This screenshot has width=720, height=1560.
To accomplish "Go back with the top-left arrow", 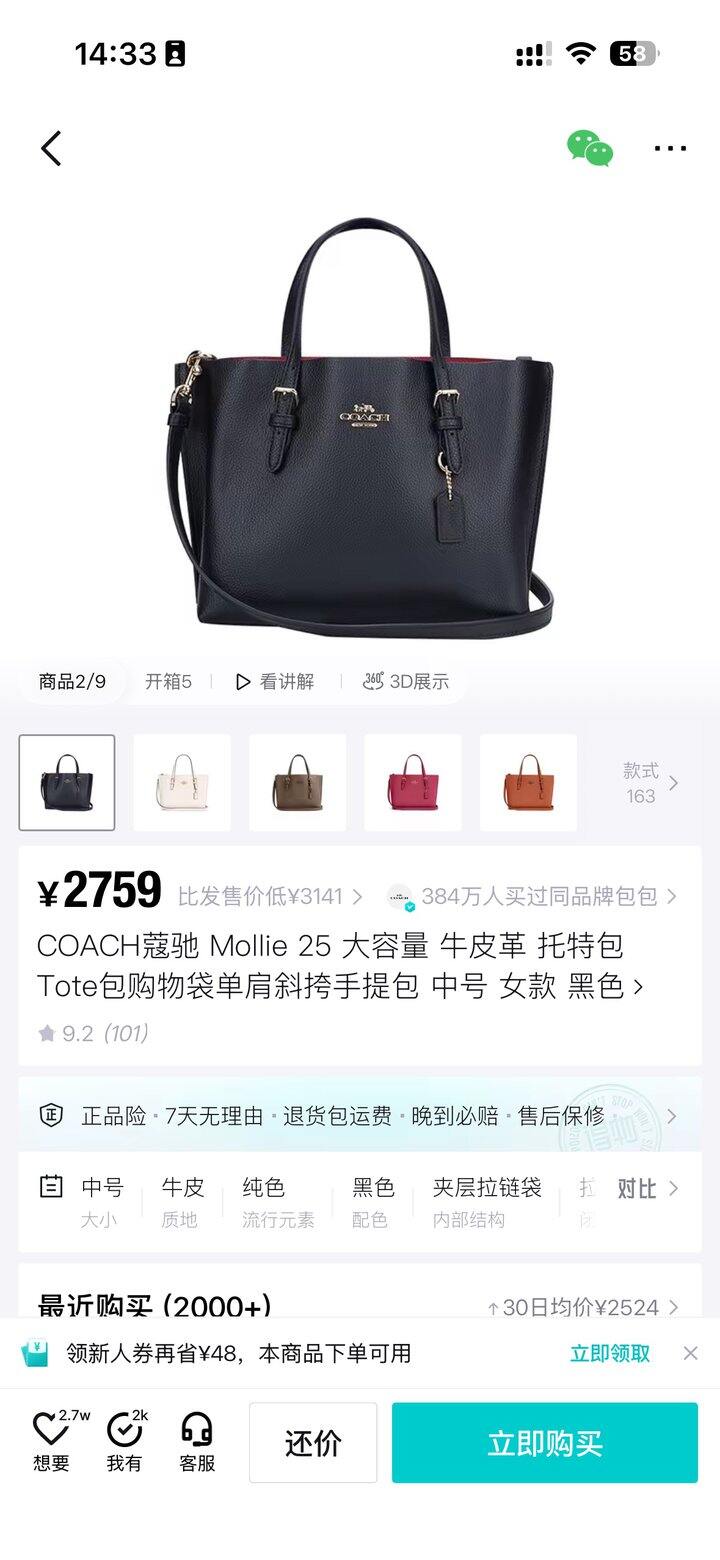I will (x=51, y=148).
